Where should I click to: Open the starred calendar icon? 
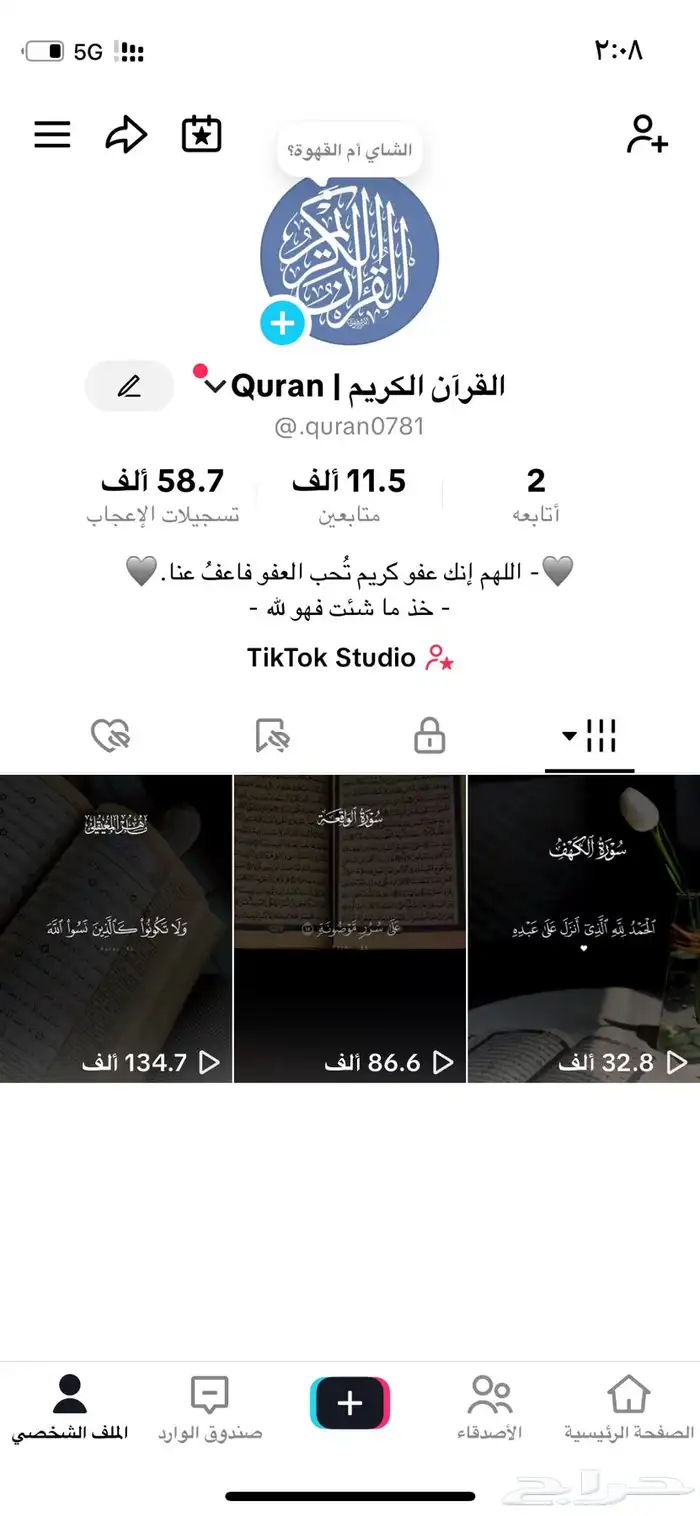201,134
